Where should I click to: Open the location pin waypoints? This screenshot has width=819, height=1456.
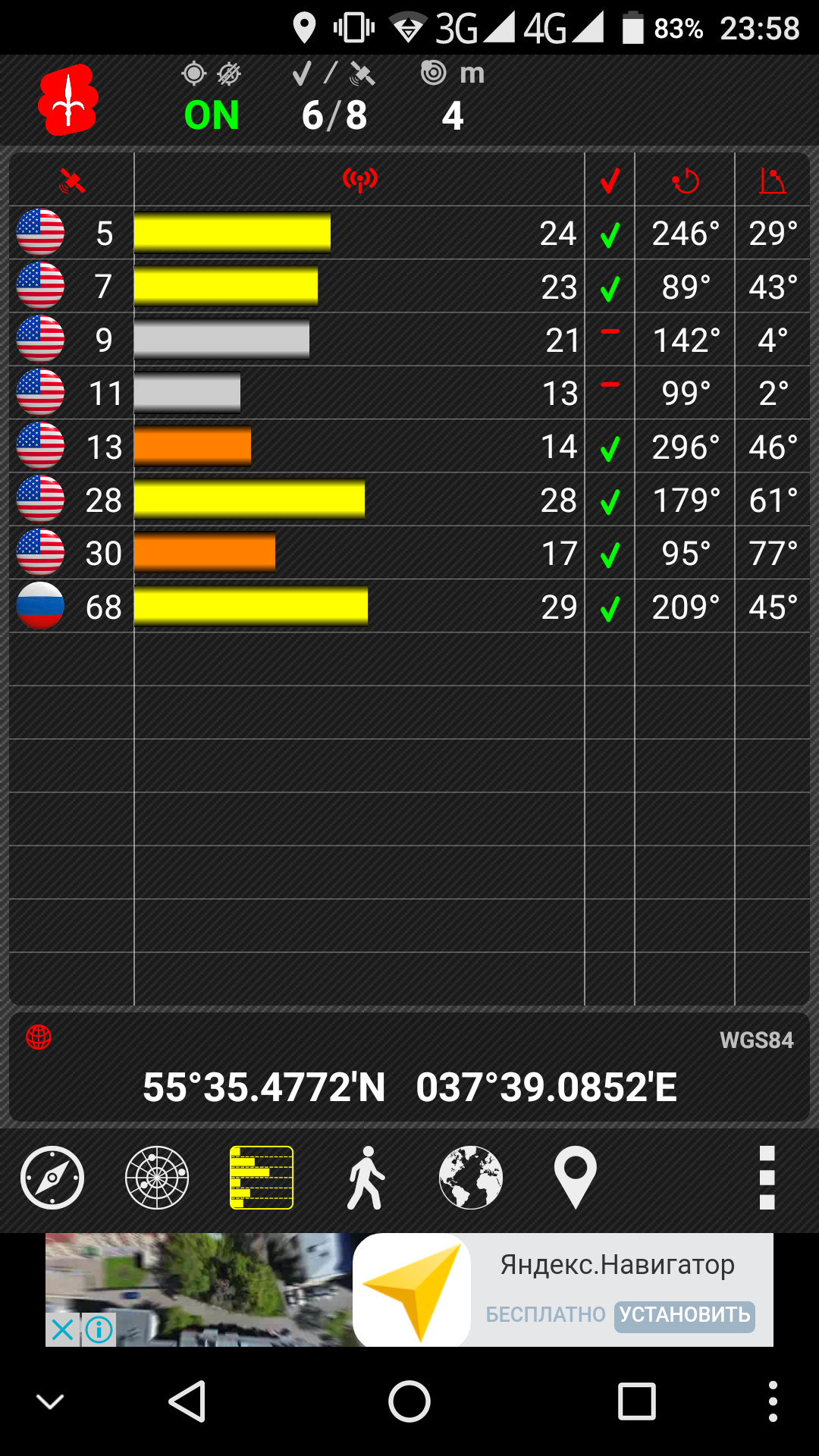coord(576,1177)
